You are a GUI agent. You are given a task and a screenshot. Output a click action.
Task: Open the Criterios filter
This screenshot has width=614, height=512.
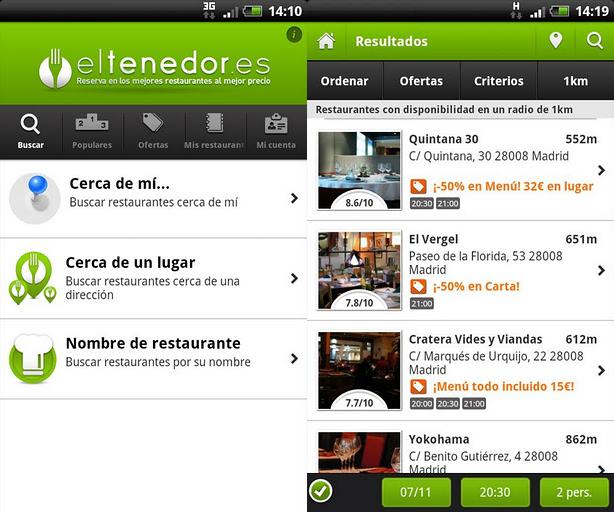coord(498,81)
